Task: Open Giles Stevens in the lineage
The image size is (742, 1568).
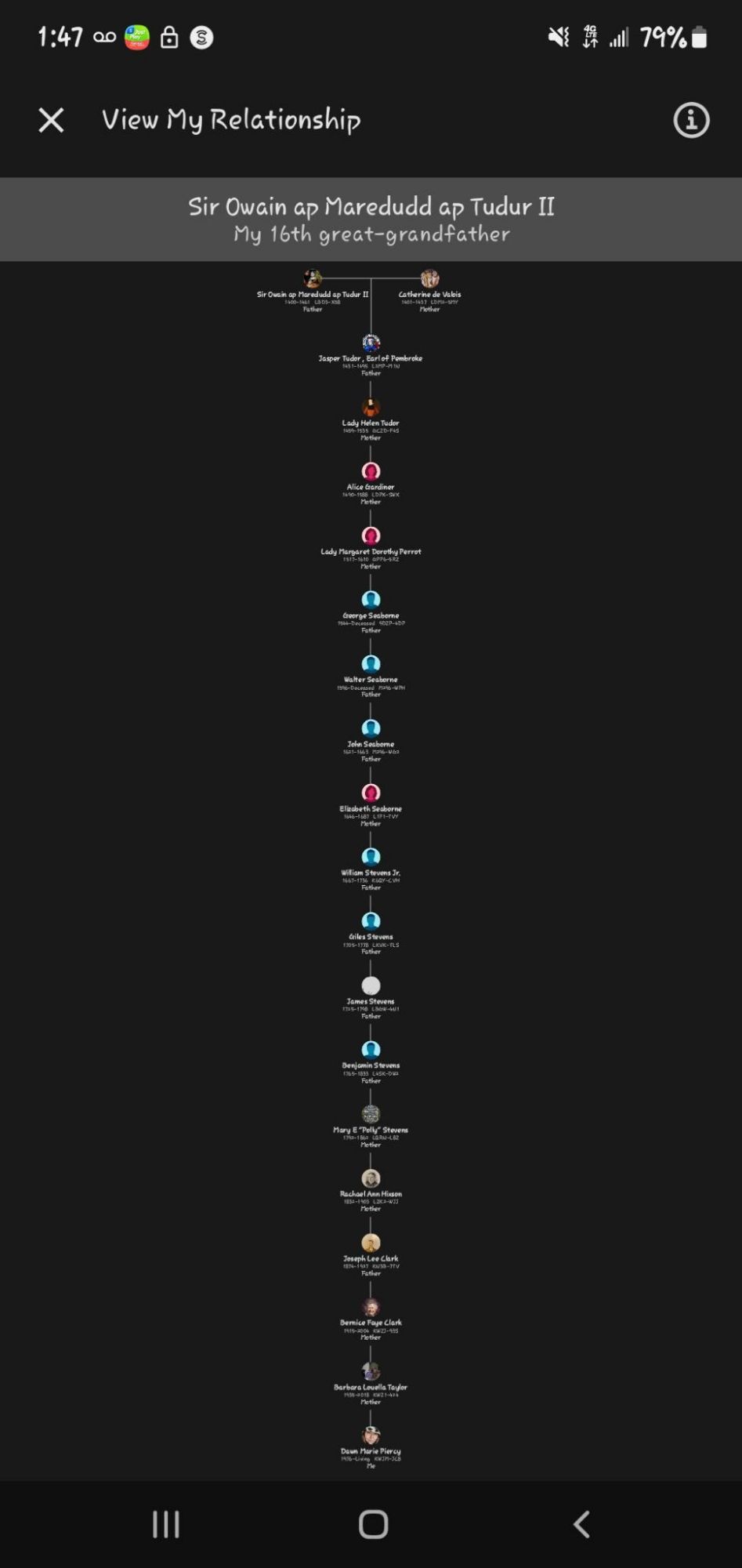Action: [371, 923]
